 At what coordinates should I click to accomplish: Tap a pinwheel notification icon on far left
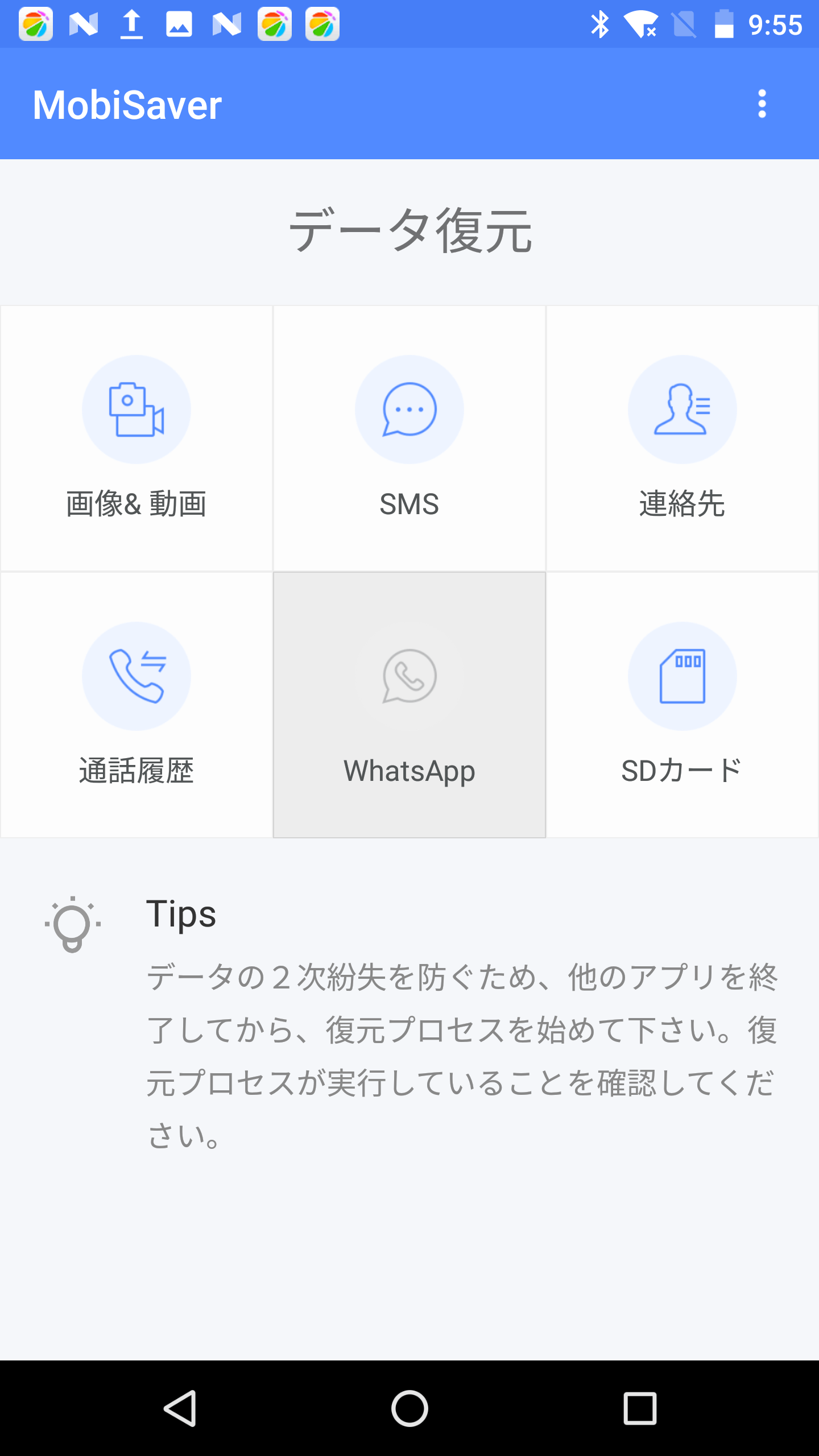click(x=35, y=24)
